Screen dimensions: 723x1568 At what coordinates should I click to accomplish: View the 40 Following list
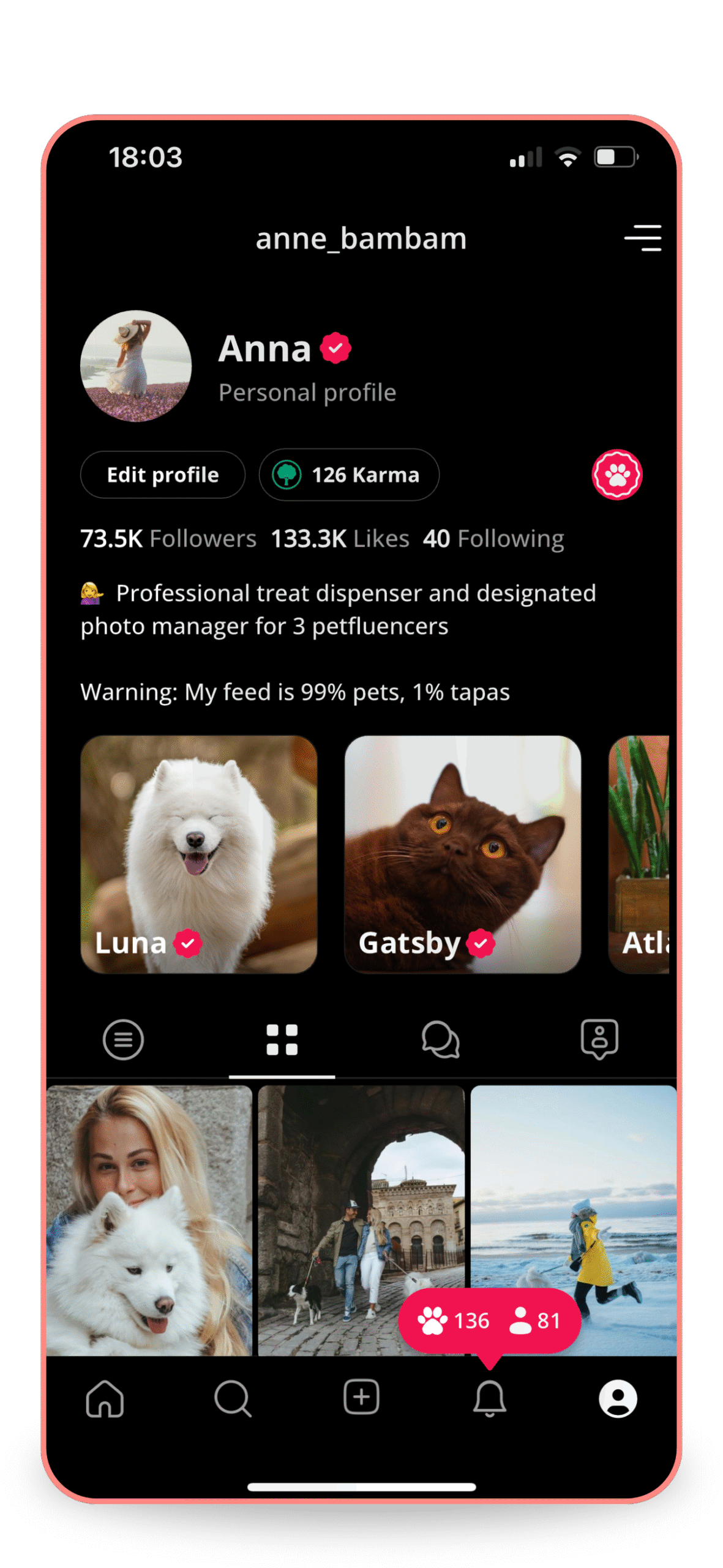click(493, 539)
